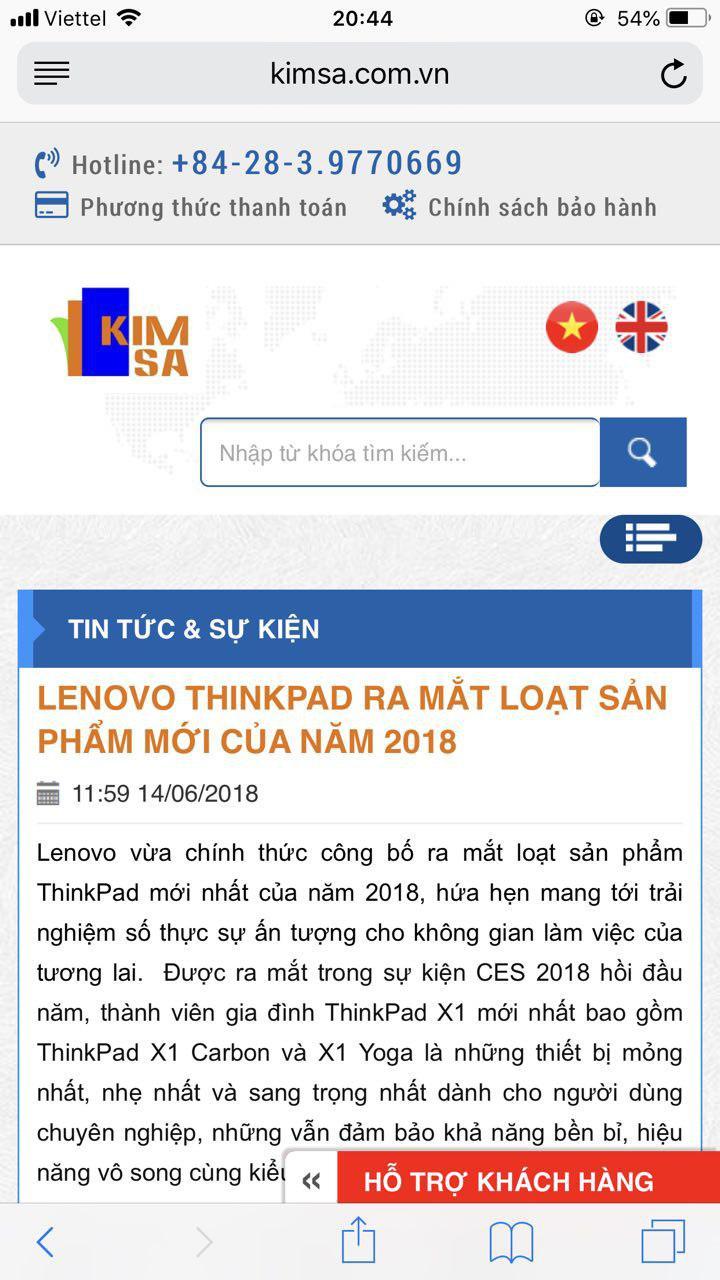Open the site navigation menu button
This screenshot has width=720, height=1280.
pos(651,539)
